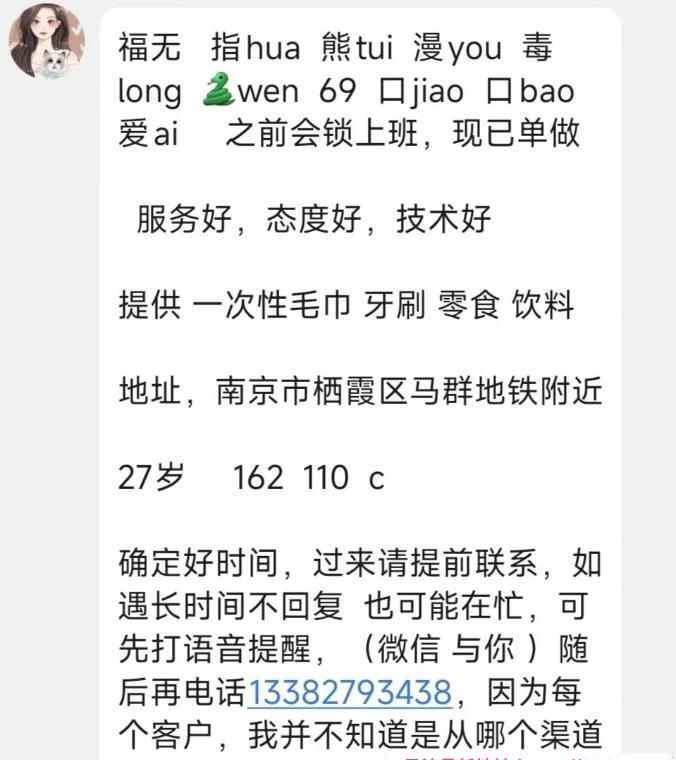Open the sender's profile avatar
Screen dimensions: 676x760
tap(46, 41)
